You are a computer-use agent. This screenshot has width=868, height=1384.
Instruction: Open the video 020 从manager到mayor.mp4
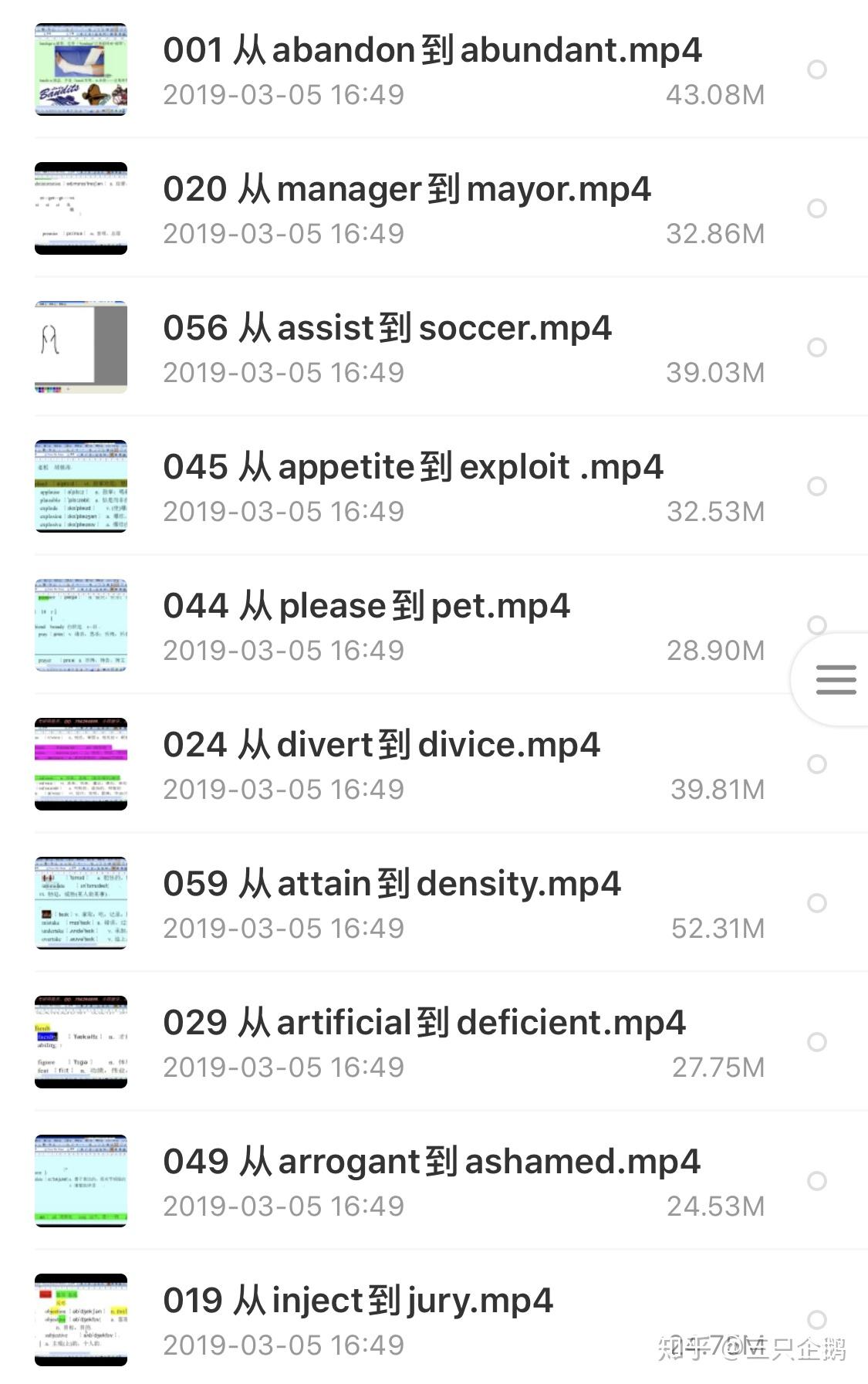(x=407, y=190)
